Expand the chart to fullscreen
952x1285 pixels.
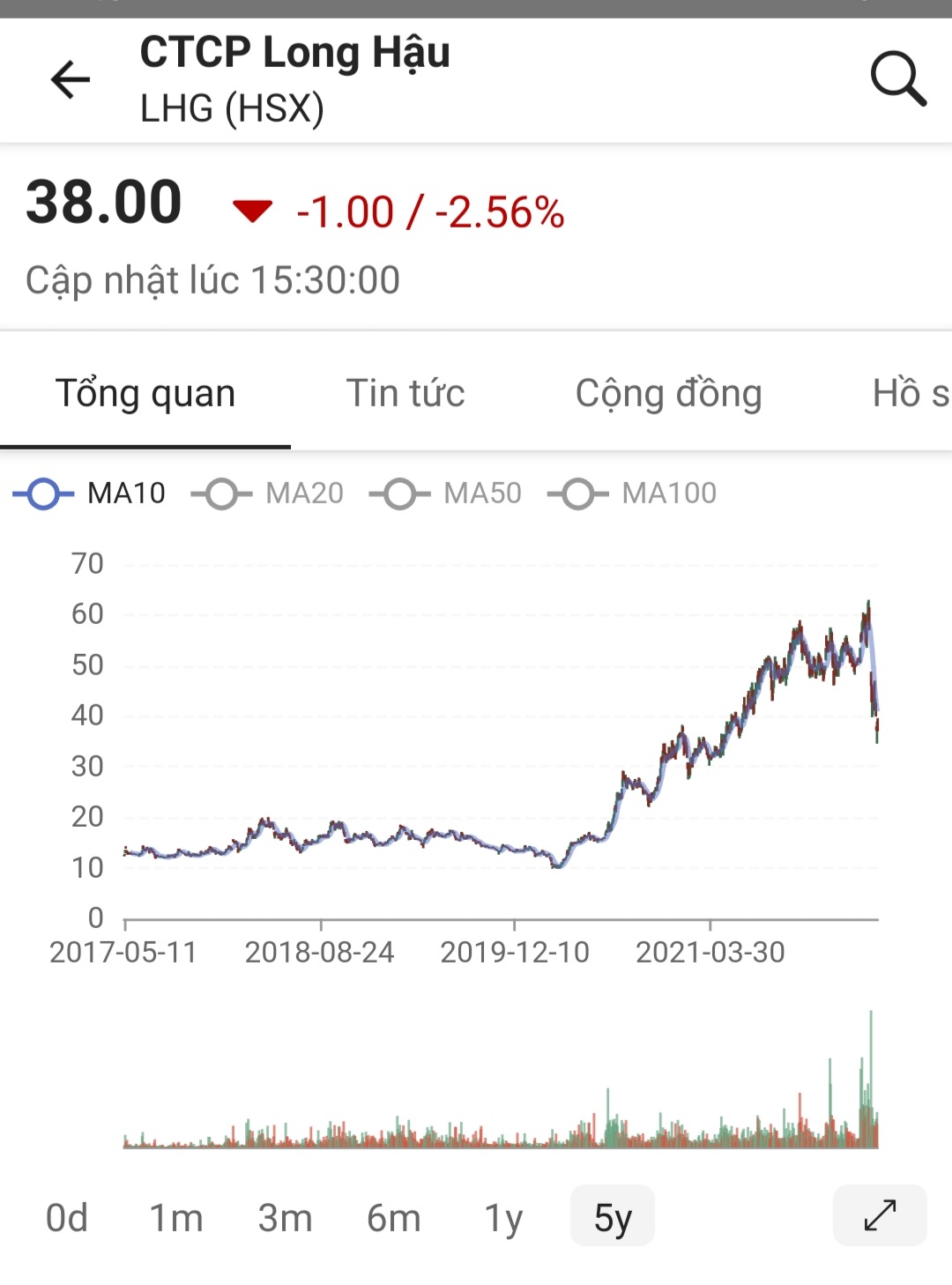(880, 1215)
